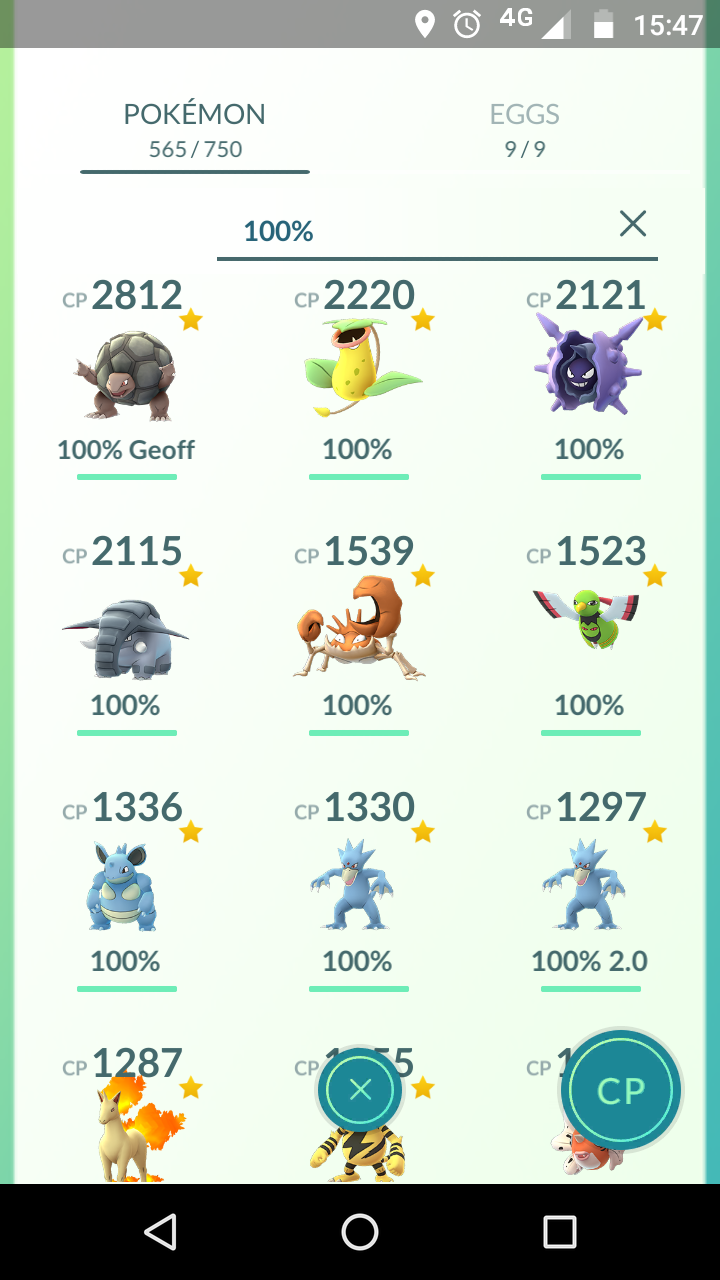
Task: Go back using system navigation
Action: coord(160,1232)
